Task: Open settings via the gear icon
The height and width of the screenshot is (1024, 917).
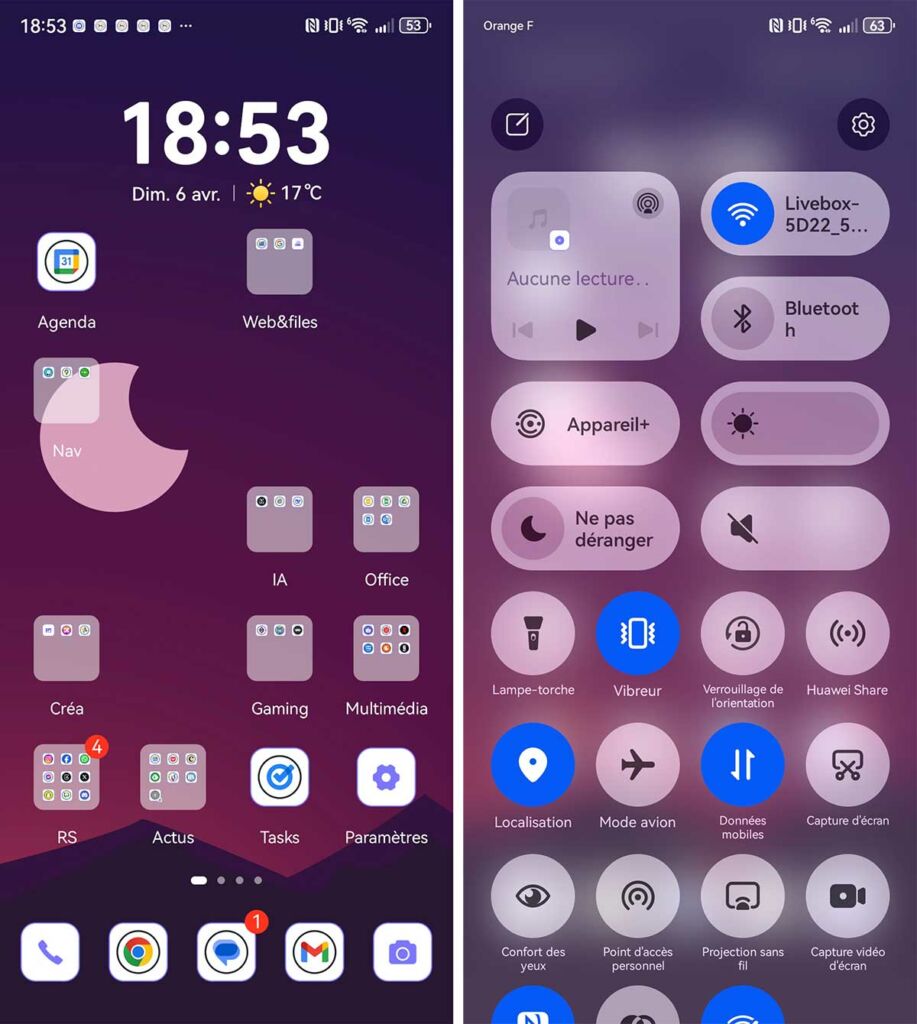Action: 862,125
